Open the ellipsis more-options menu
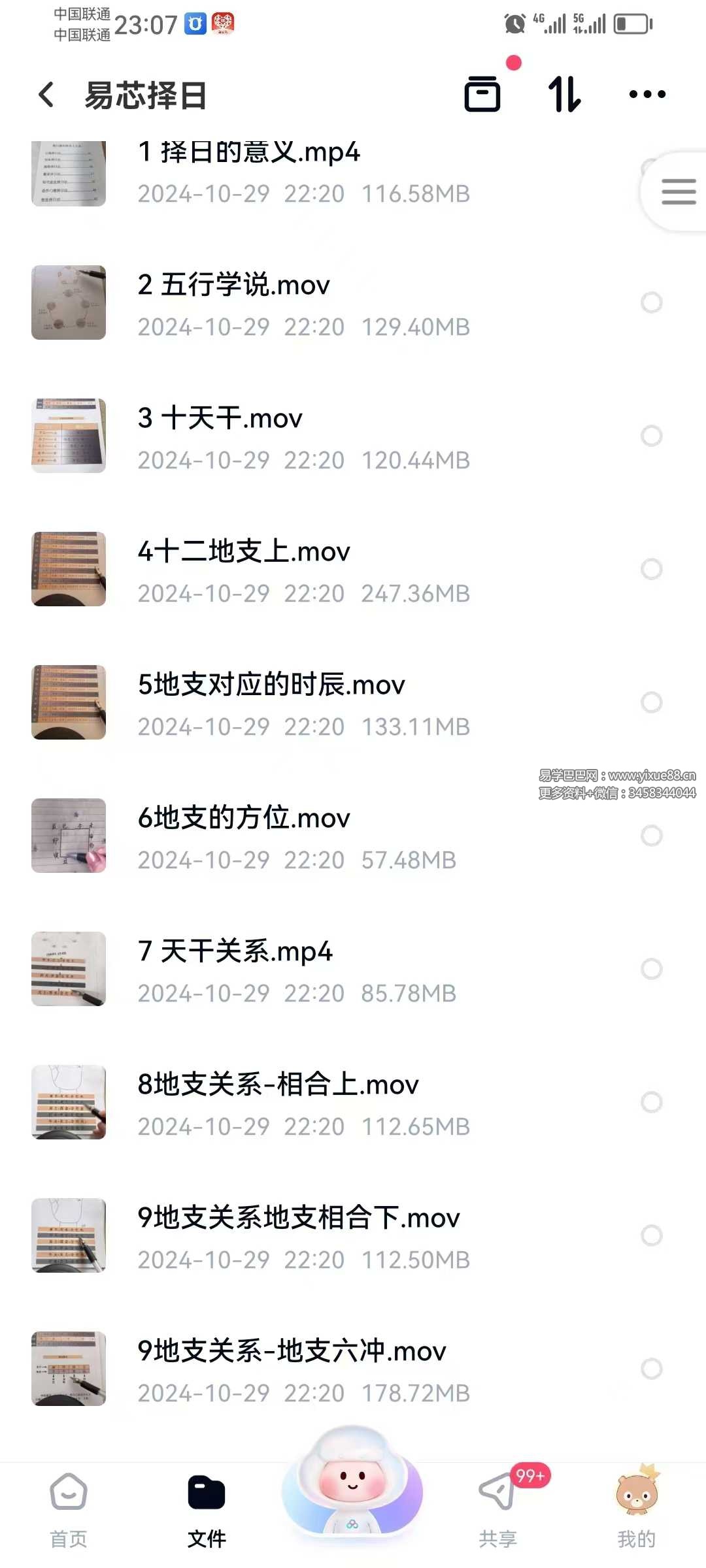The width and height of the screenshot is (706, 1568). point(646,93)
